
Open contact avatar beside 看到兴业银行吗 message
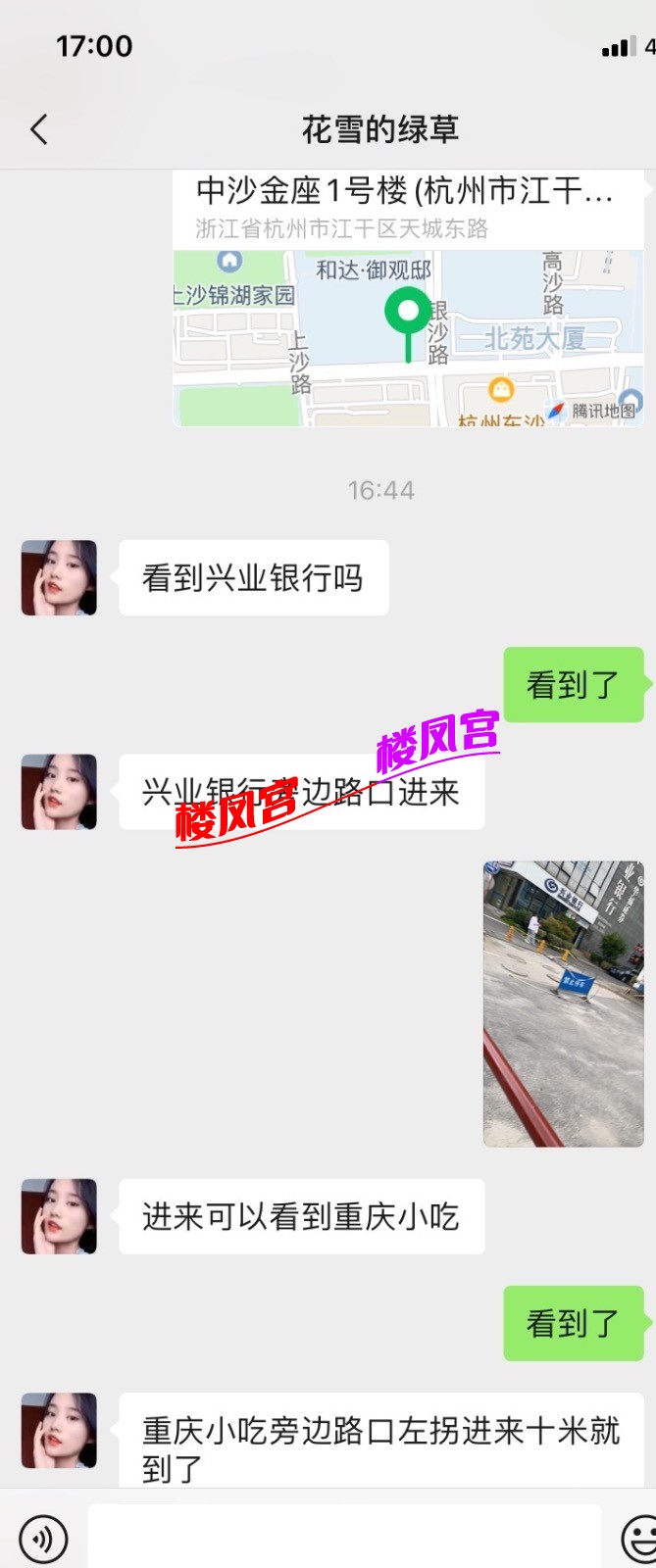[59, 578]
